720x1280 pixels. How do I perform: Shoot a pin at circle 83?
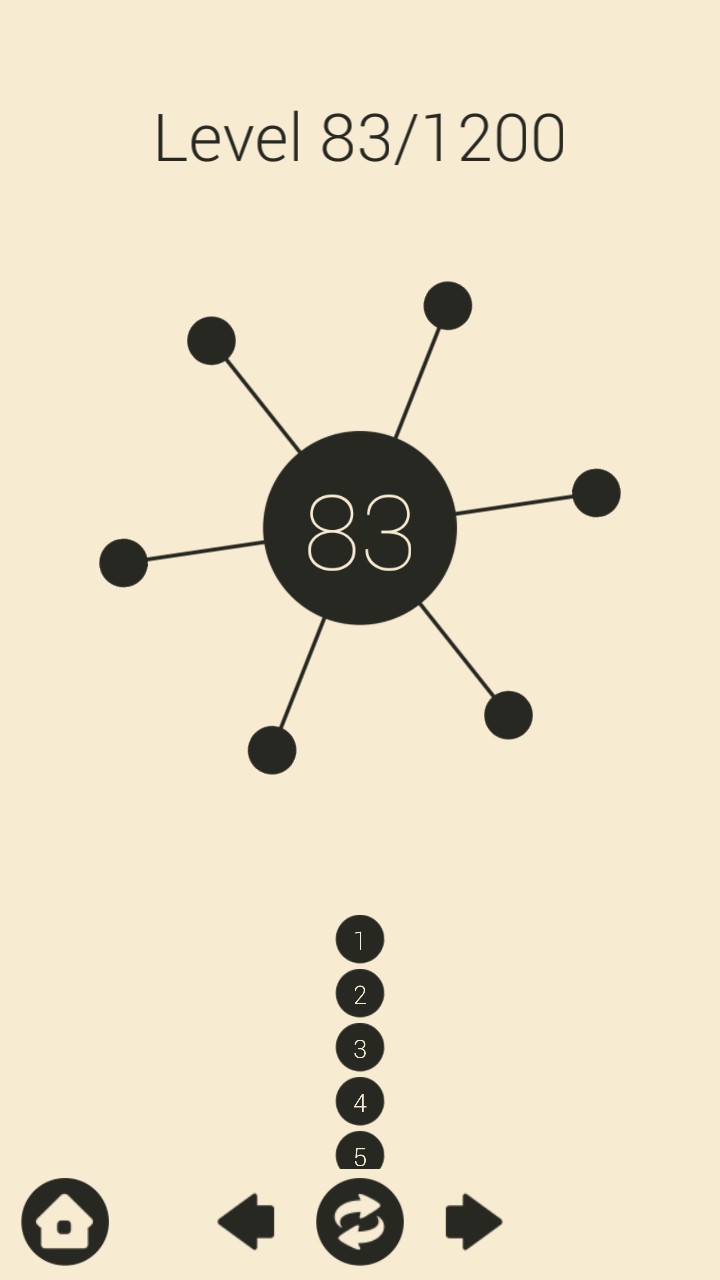coord(360,528)
